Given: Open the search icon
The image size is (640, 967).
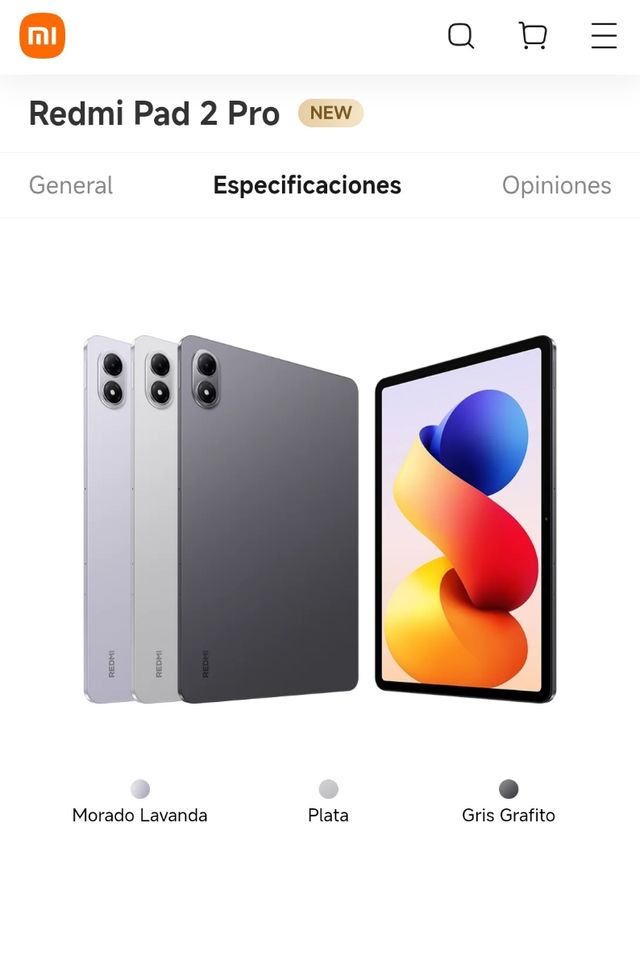Looking at the screenshot, I should pos(461,36).
